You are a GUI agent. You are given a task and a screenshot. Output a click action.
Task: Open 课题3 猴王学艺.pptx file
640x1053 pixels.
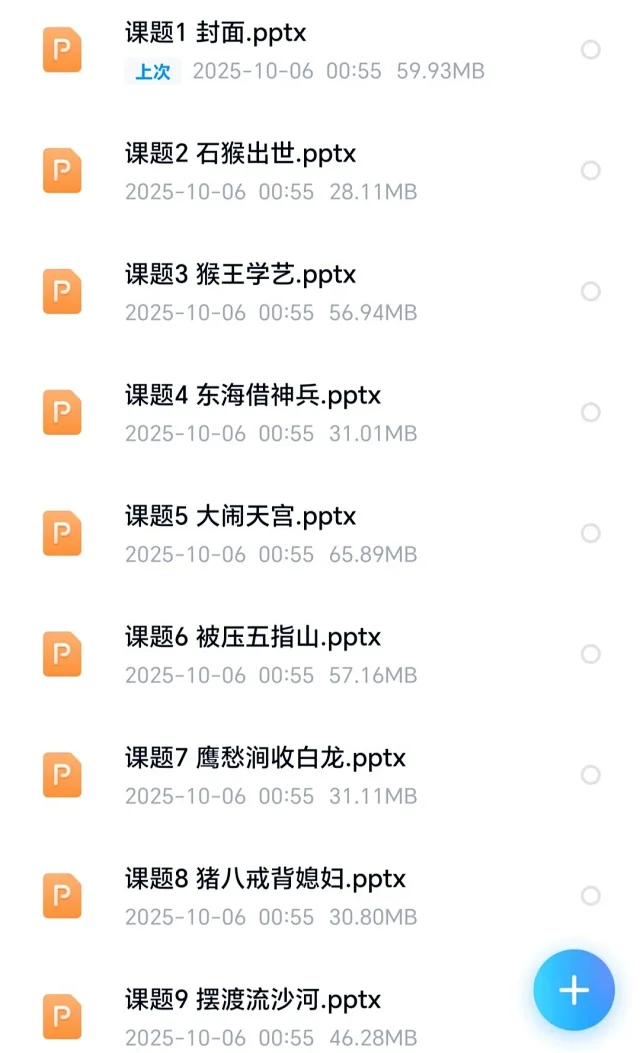[240, 275]
